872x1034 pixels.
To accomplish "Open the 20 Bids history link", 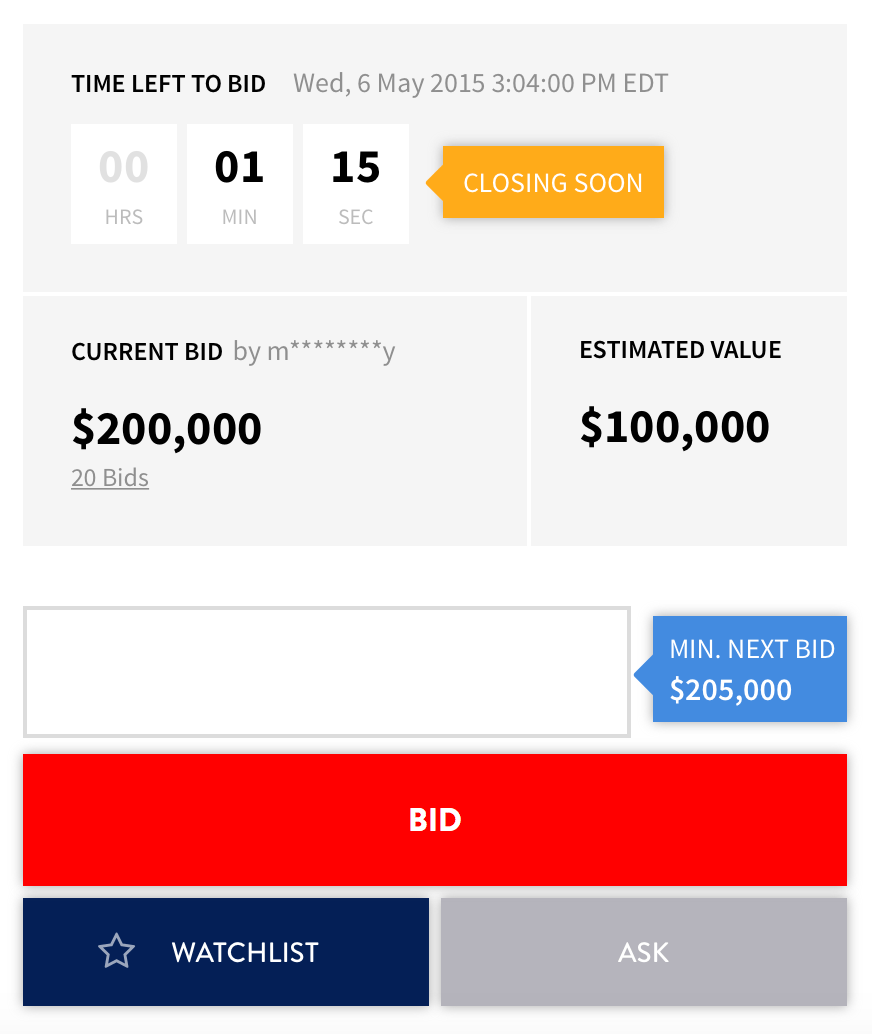I will 109,478.
